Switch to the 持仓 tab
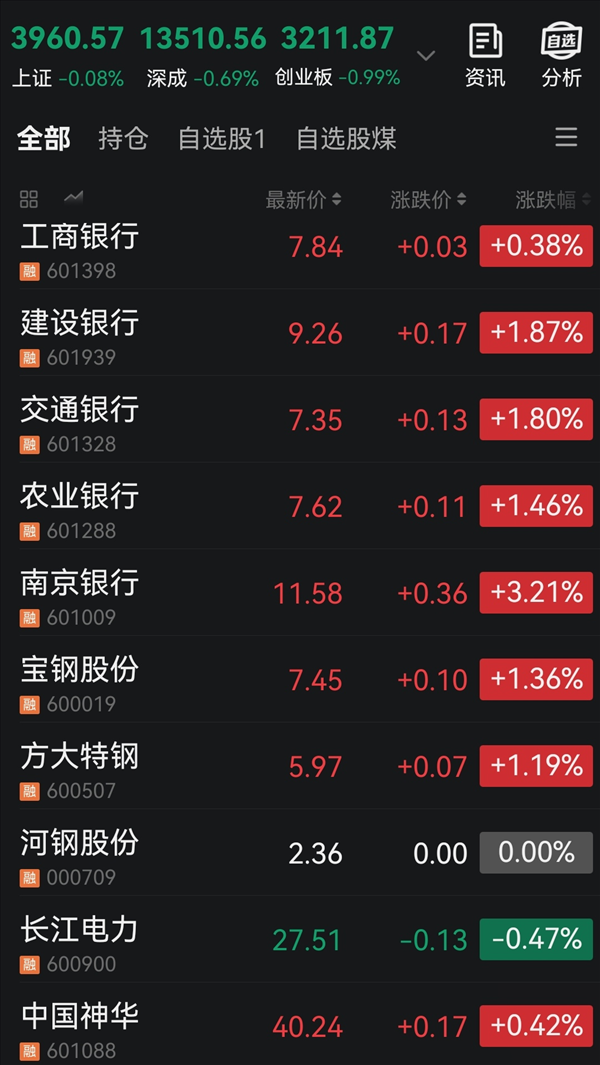The height and width of the screenshot is (1065, 600). 123,138
